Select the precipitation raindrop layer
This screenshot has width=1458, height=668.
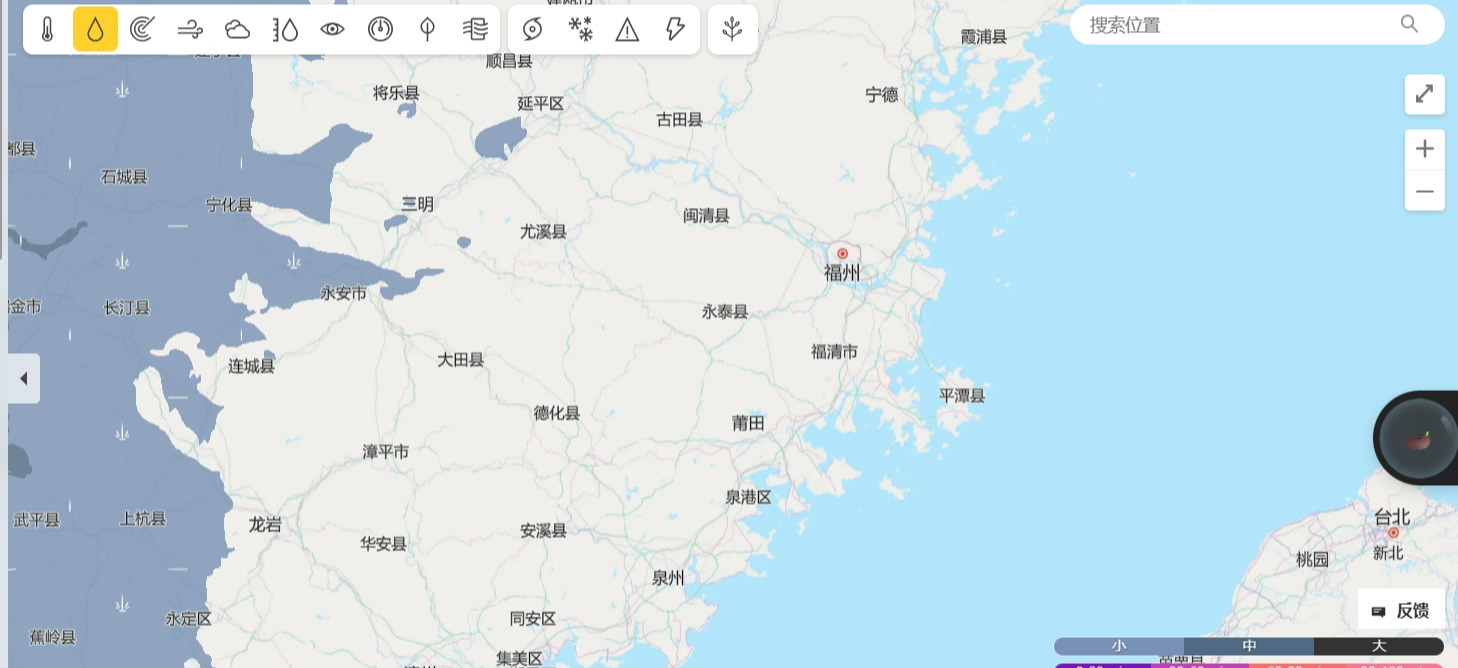[95, 30]
